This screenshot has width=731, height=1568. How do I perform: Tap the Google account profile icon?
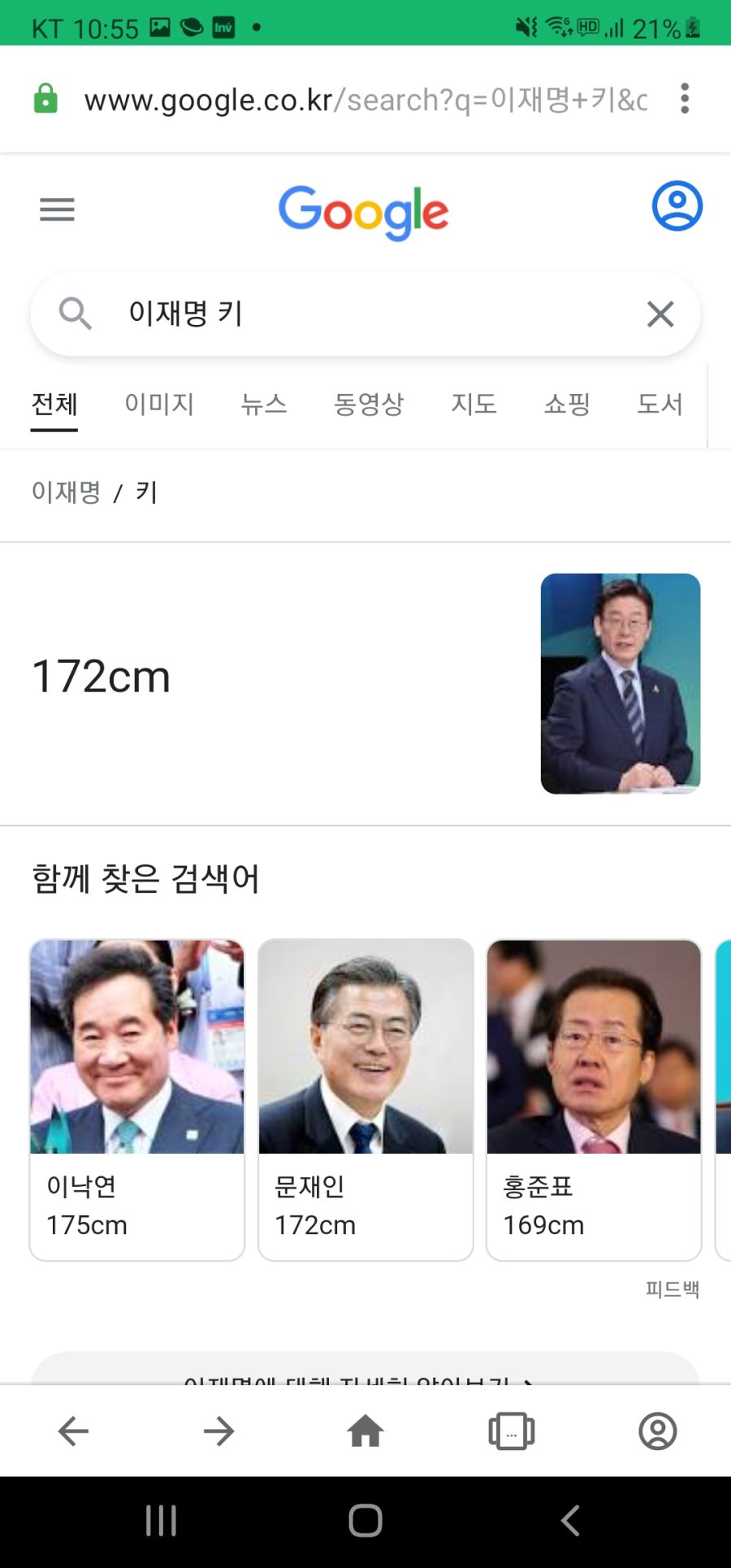(677, 206)
